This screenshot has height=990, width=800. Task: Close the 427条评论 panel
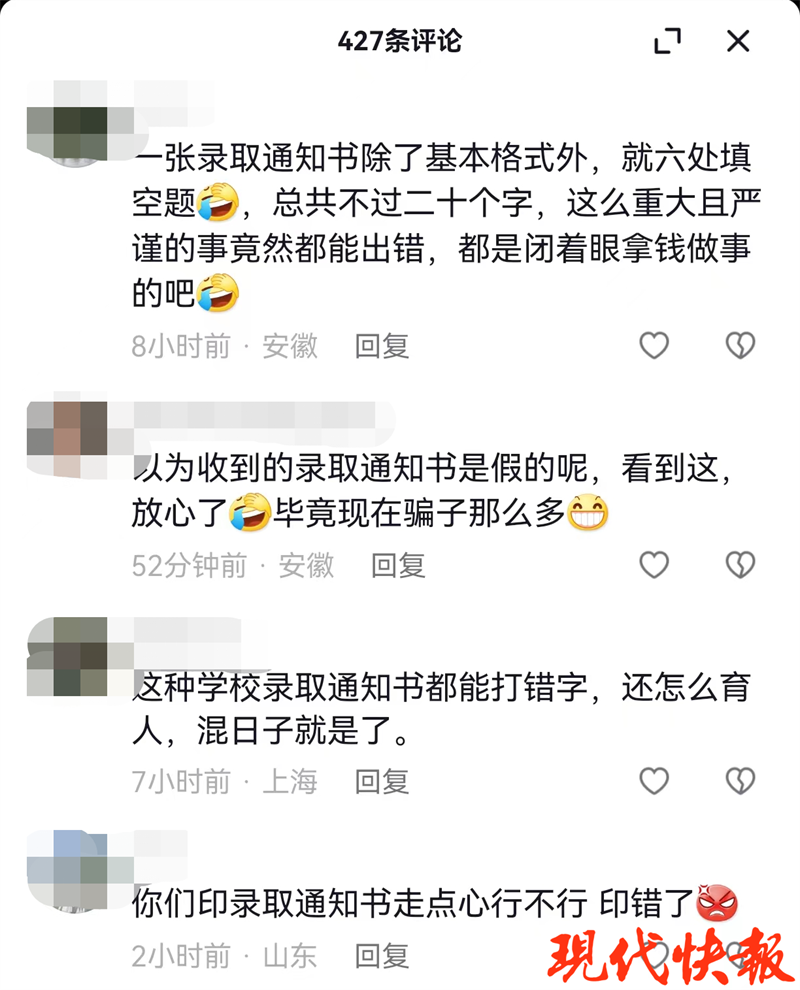point(738,41)
